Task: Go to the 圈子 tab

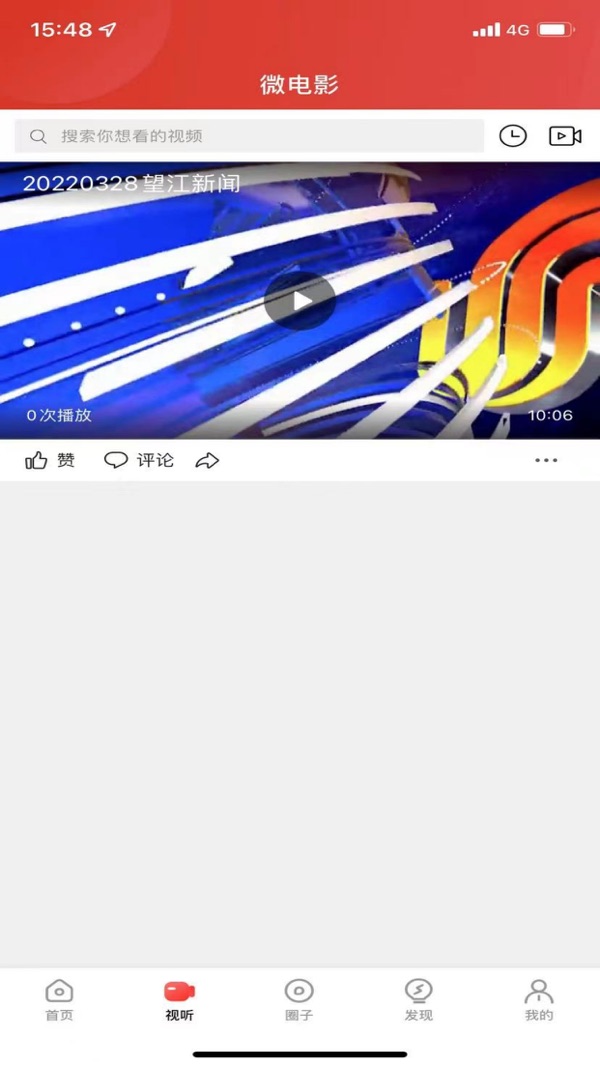Action: point(299,1000)
